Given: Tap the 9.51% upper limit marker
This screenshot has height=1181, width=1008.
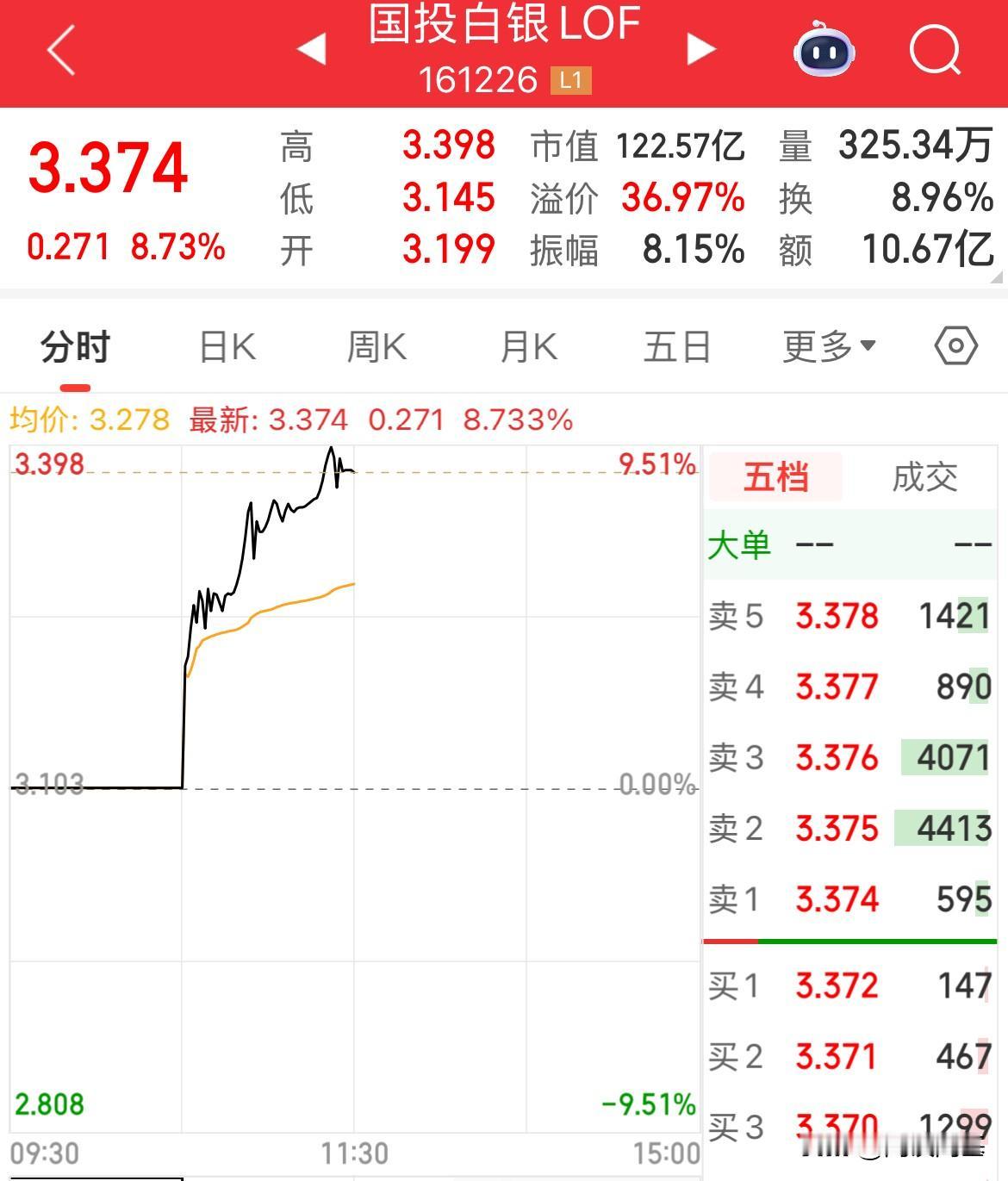Looking at the screenshot, I should [657, 465].
